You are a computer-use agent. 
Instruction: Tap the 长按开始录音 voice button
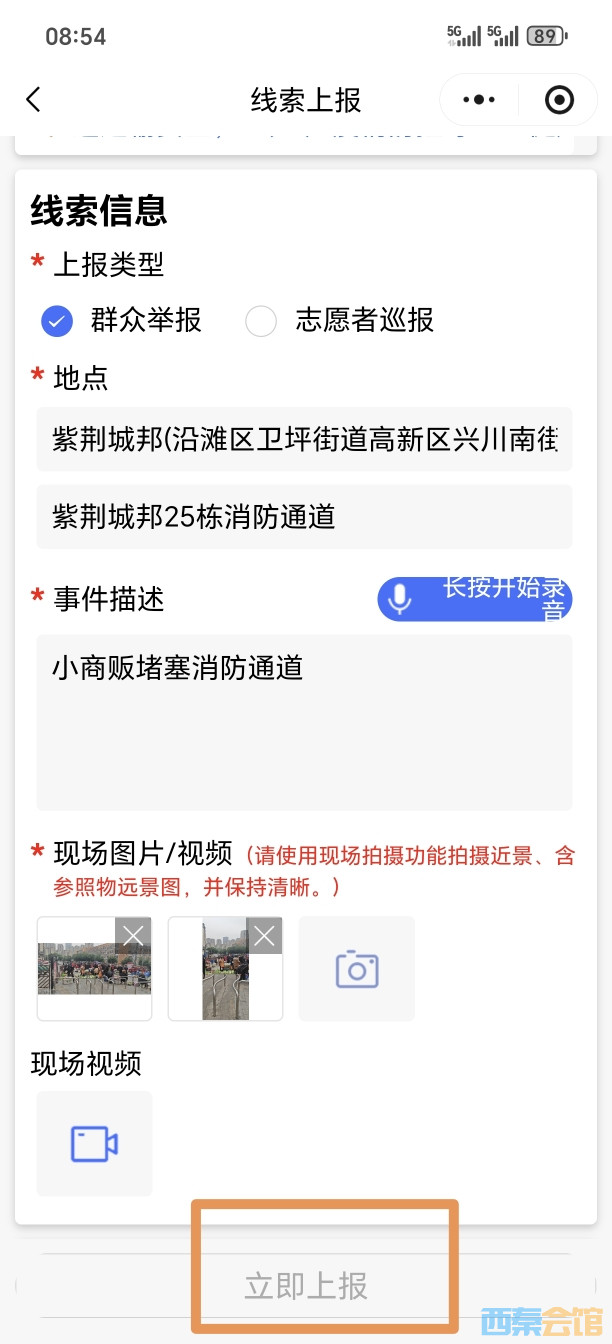coord(474,599)
